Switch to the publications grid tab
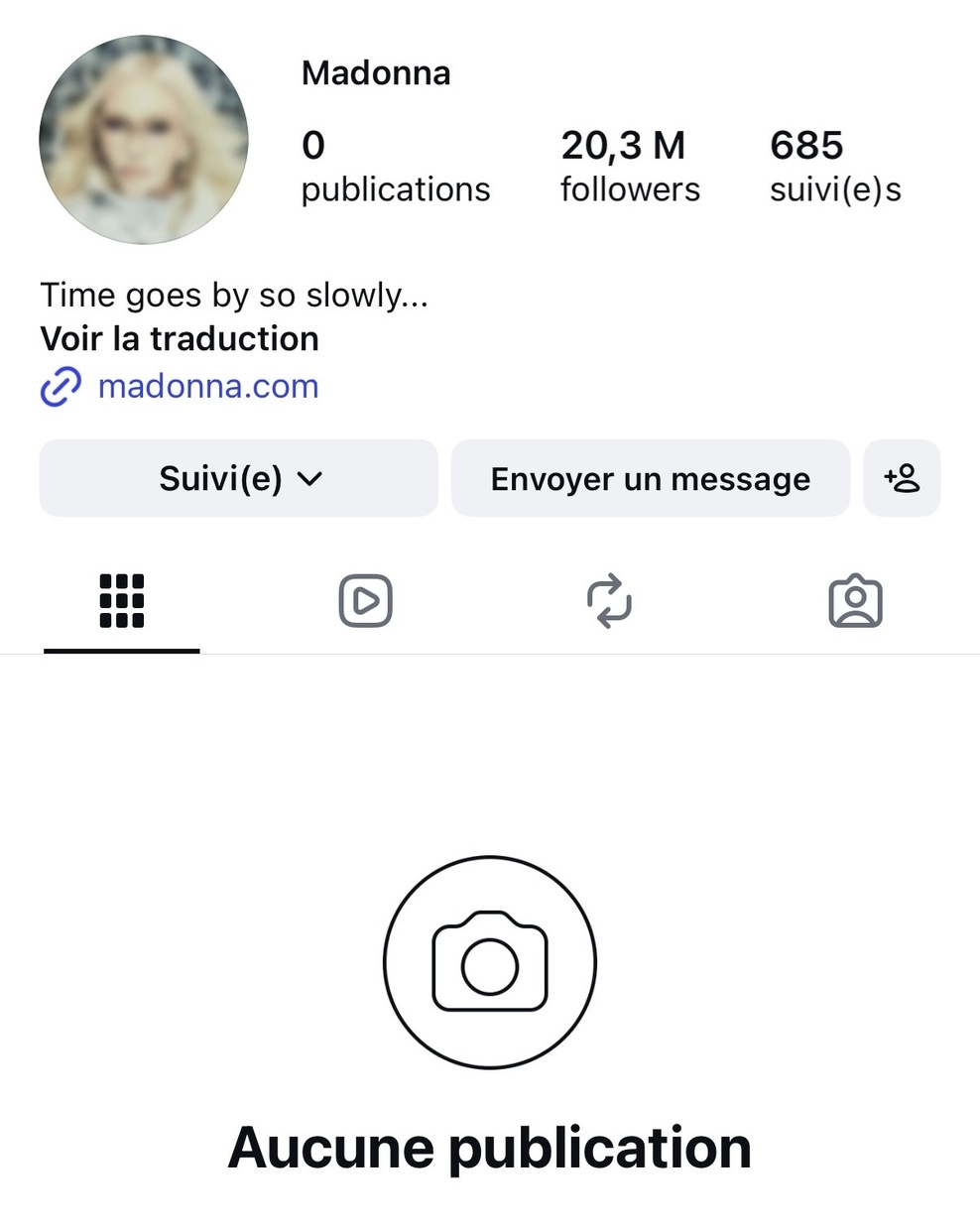 (x=121, y=600)
